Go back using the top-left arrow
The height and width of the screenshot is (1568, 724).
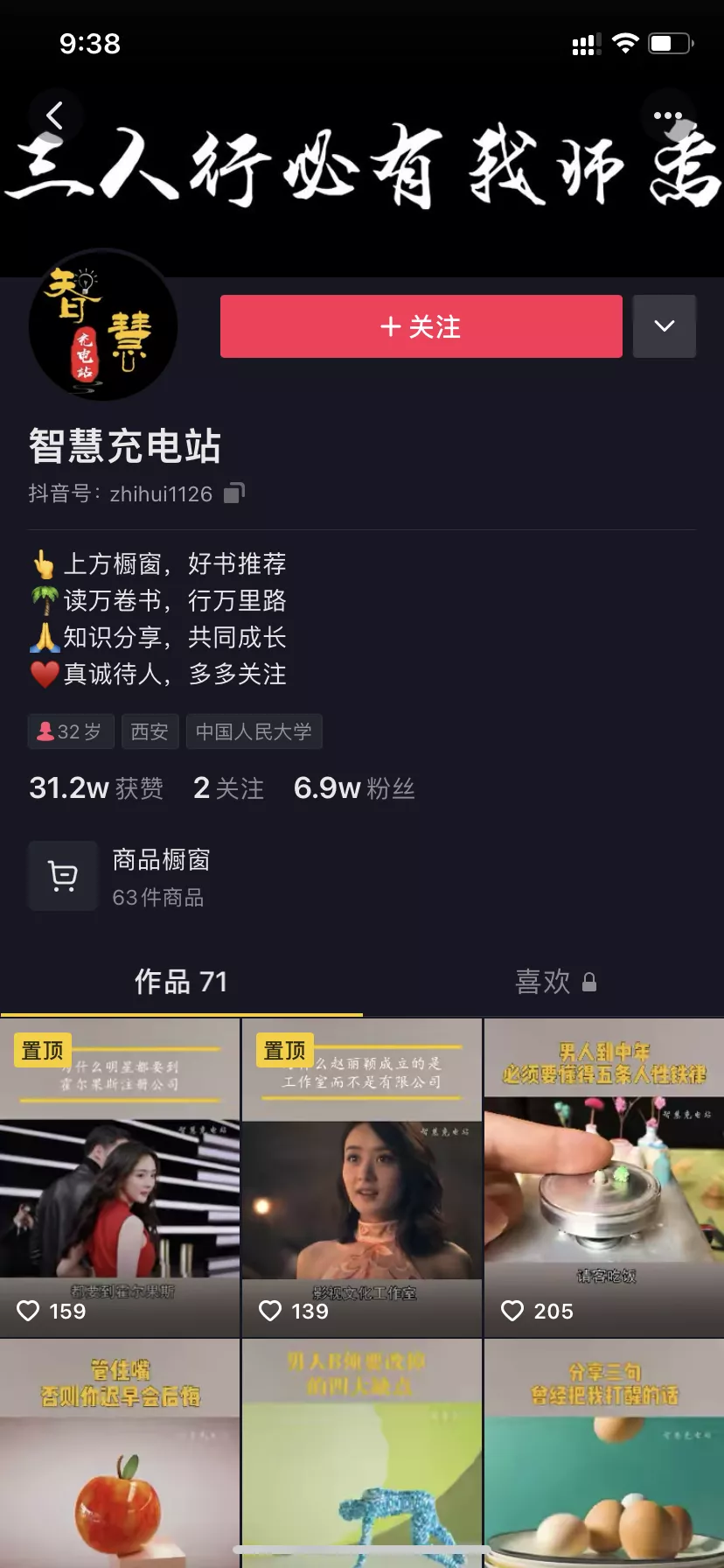pyautogui.click(x=55, y=115)
